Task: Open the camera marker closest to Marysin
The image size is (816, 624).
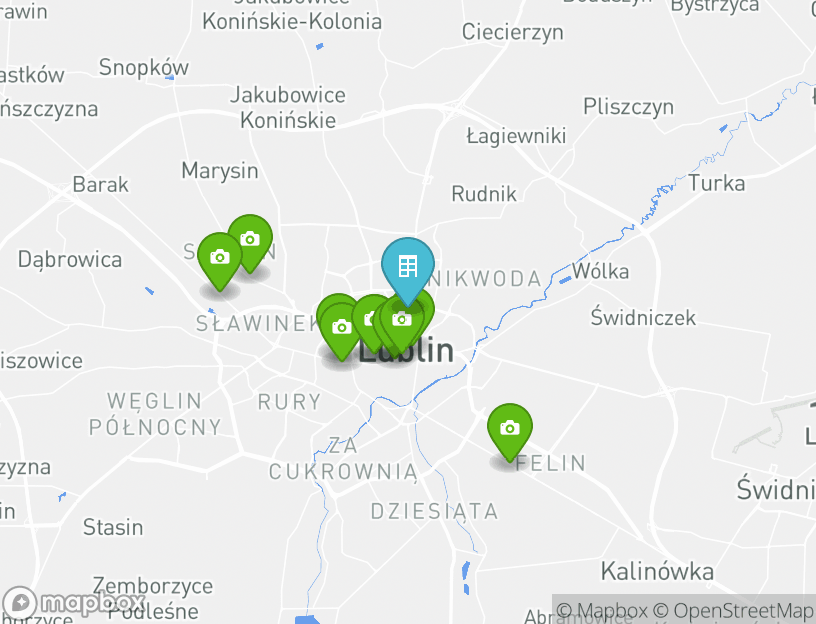Action: click(x=250, y=240)
